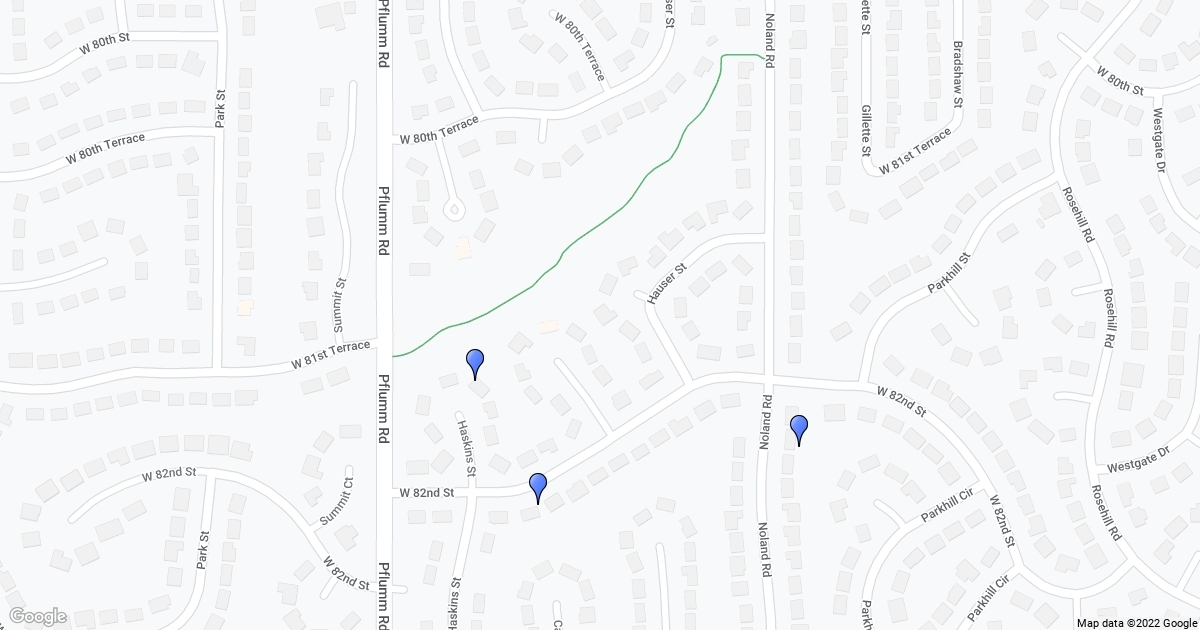
Task: Select the map pin near Haskins St
Action: [x=476, y=363]
